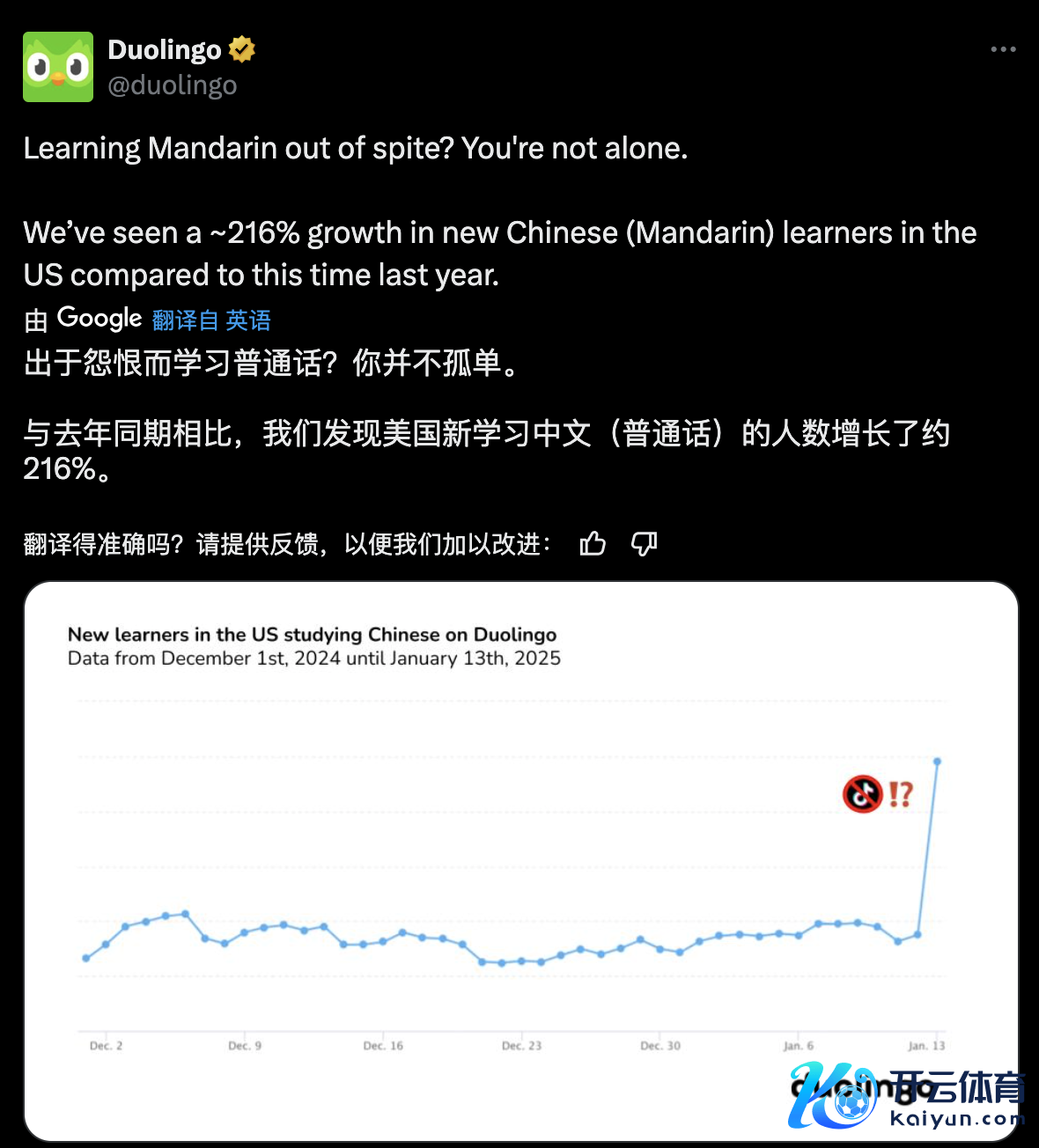Viewport: 1039px width, 1148px height.
Task: Open the chart image in the tweet
Action: (x=521, y=861)
